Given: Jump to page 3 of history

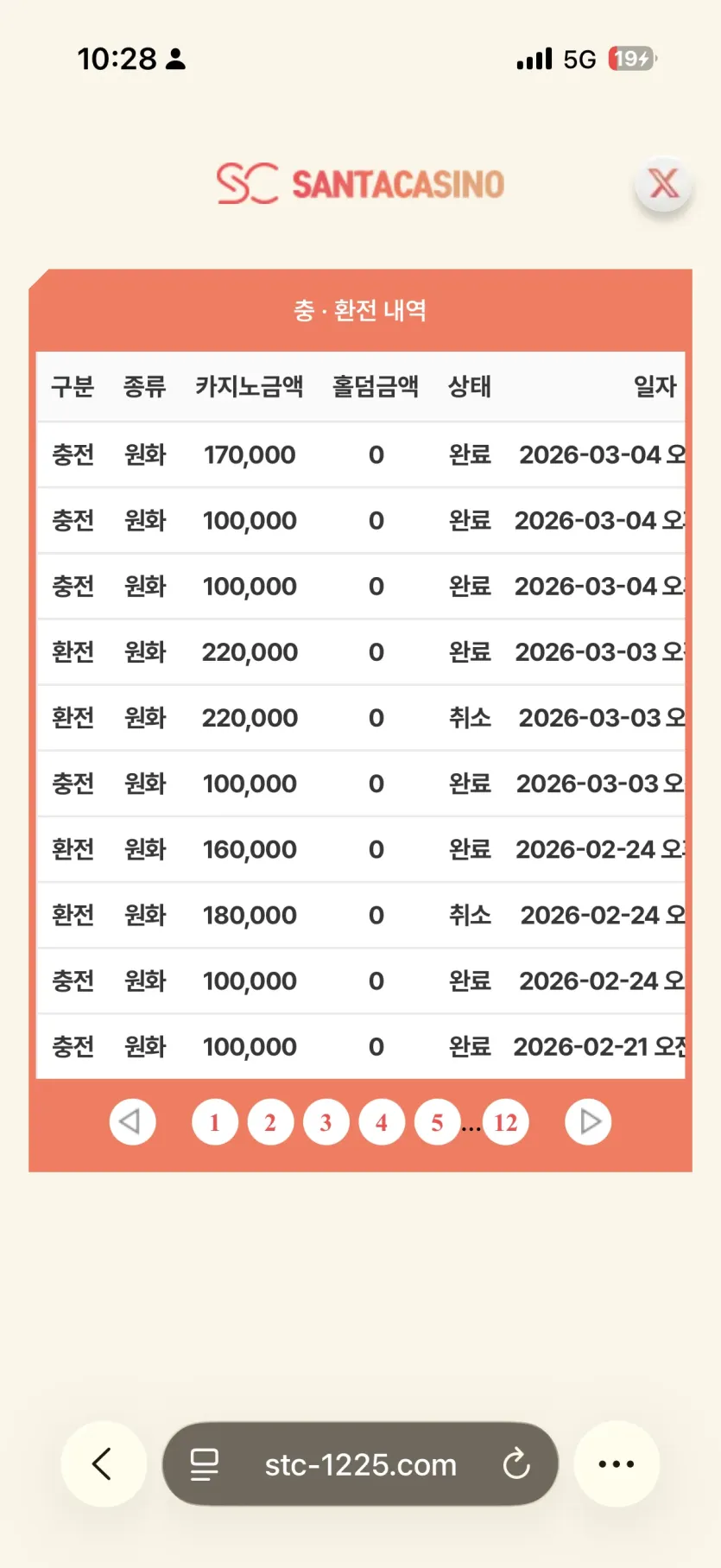Looking at the screenshot, I should 326,1122.
